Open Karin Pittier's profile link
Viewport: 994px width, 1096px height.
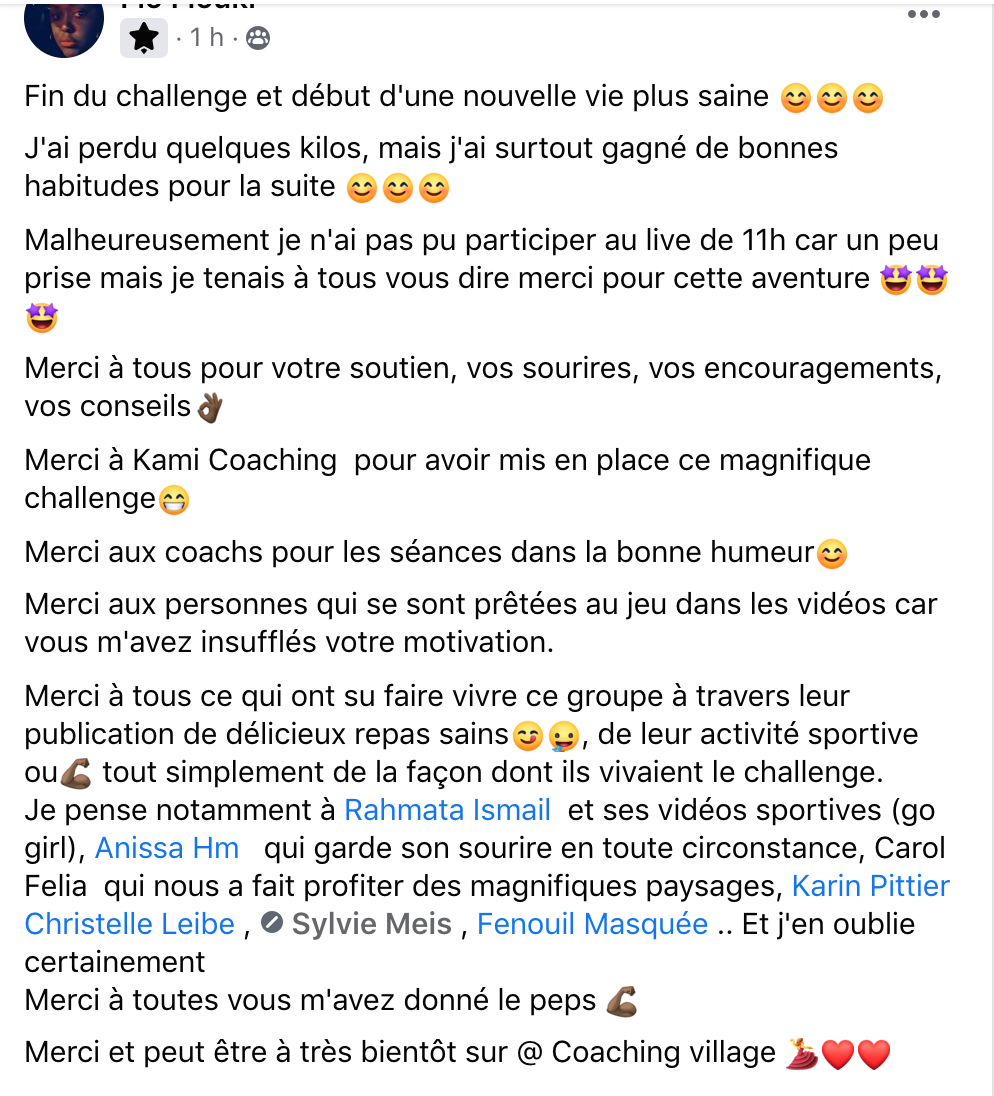[x=870, y=886]
